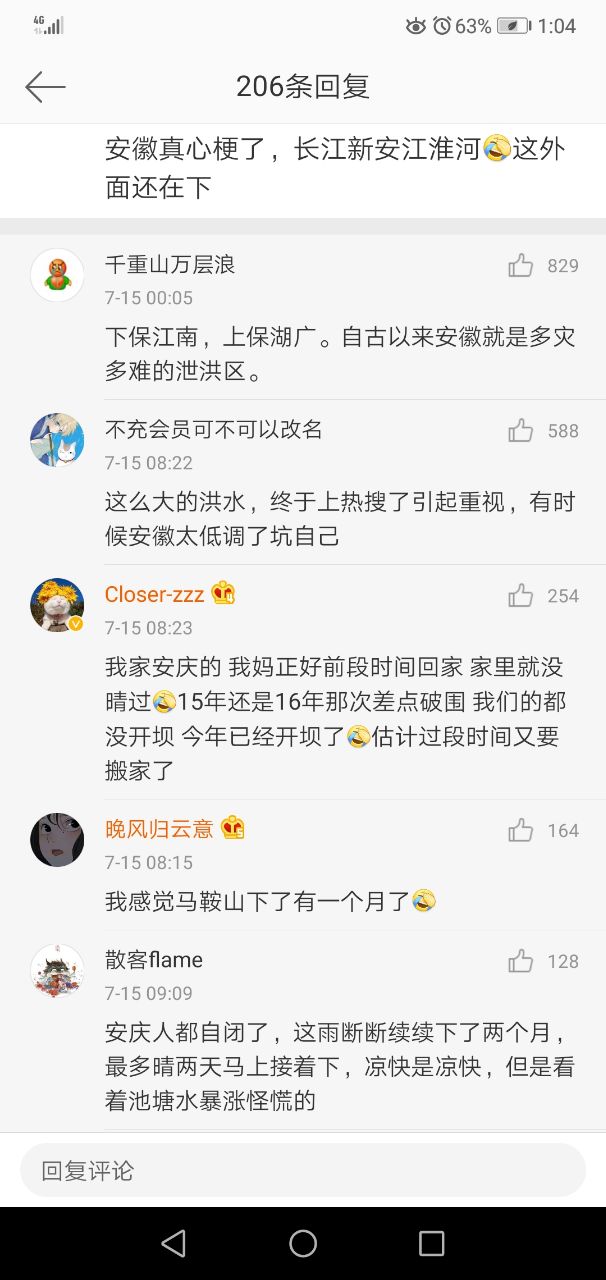Open the avatar of 不充会员可不可以改名
This screenshot has height=1280, width=606.
(57, 439)
